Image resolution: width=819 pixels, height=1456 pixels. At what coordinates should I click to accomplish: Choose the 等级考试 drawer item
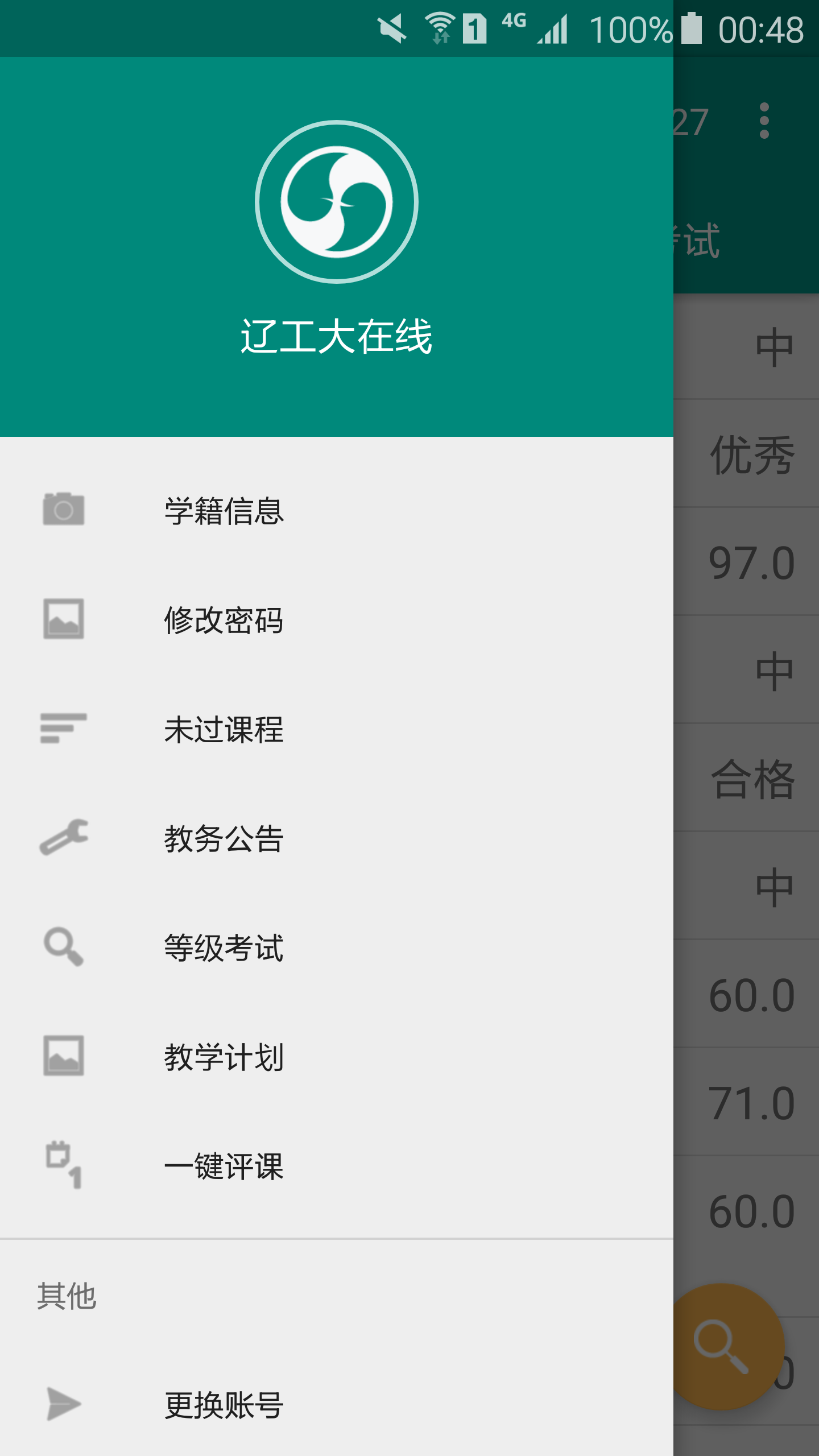coord(224,946)
